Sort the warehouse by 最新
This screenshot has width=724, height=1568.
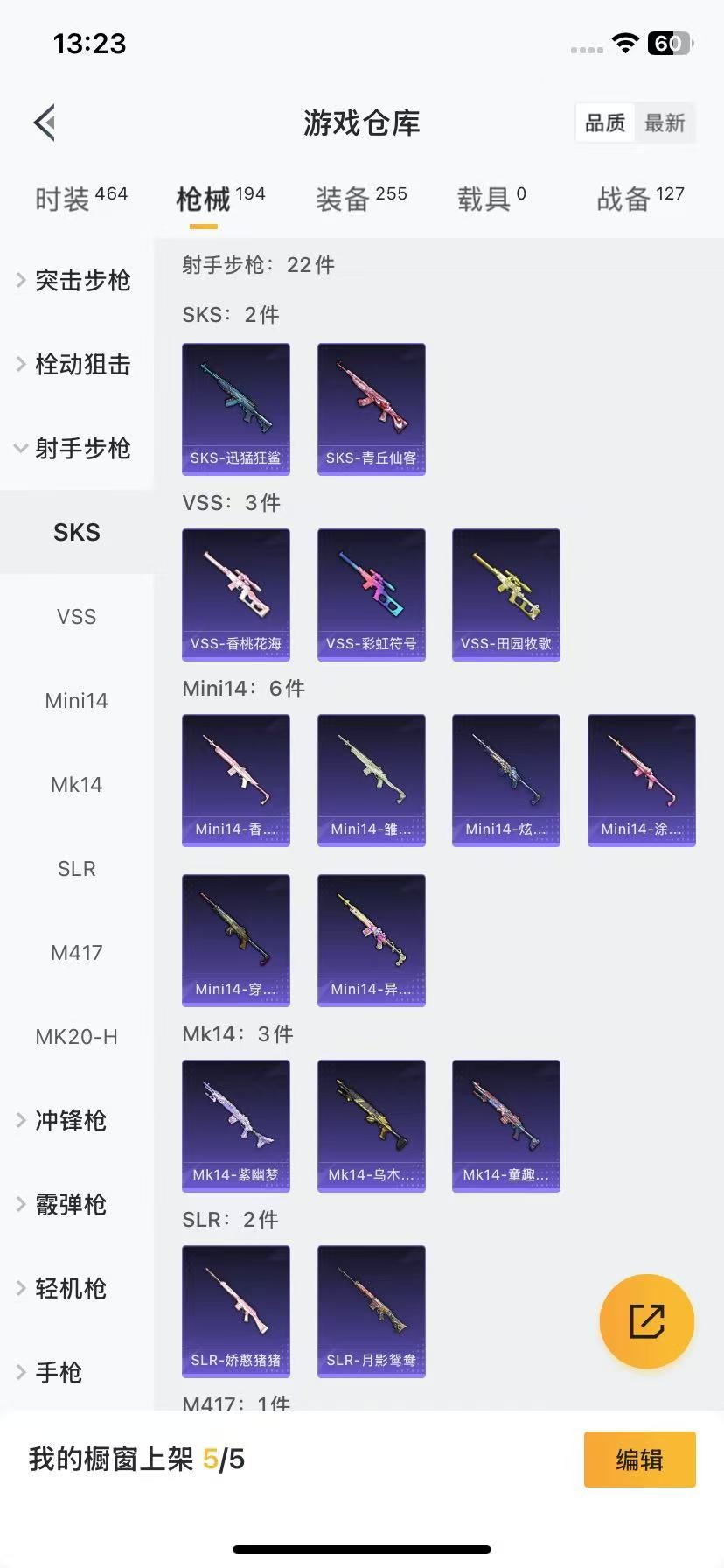(x=665, y=122)
